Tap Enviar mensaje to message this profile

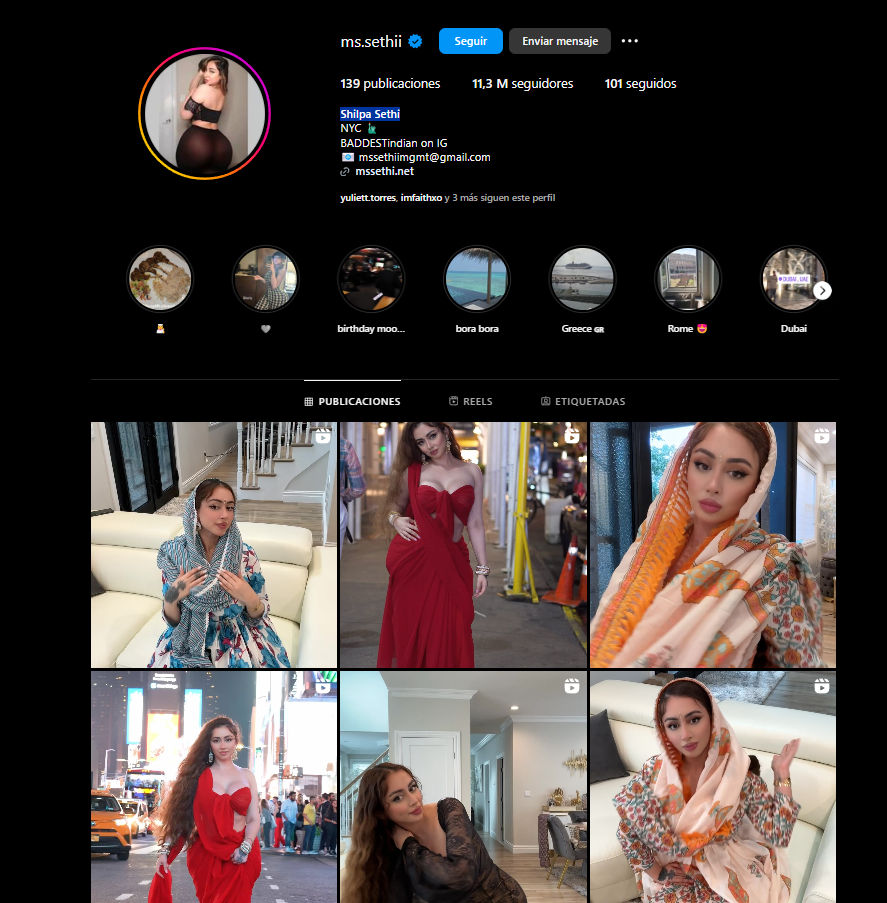tap(560, 41)
